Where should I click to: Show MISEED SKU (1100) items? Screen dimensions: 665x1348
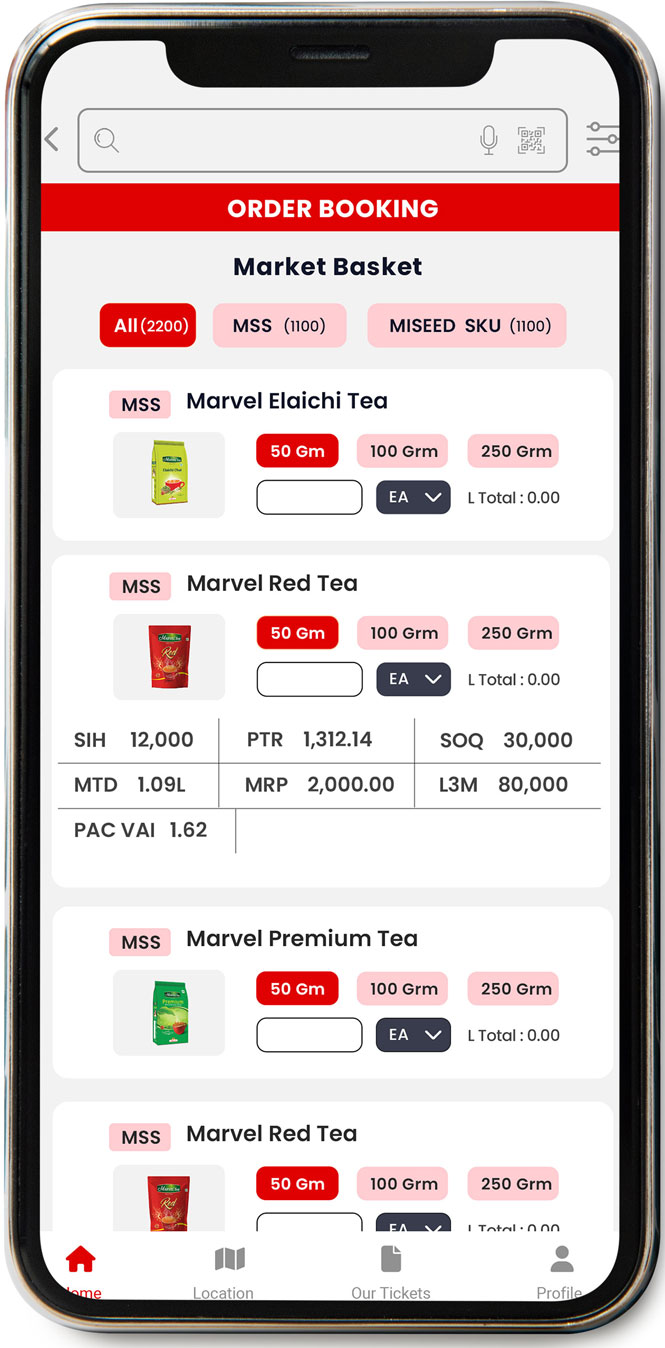tap(466, 325)
